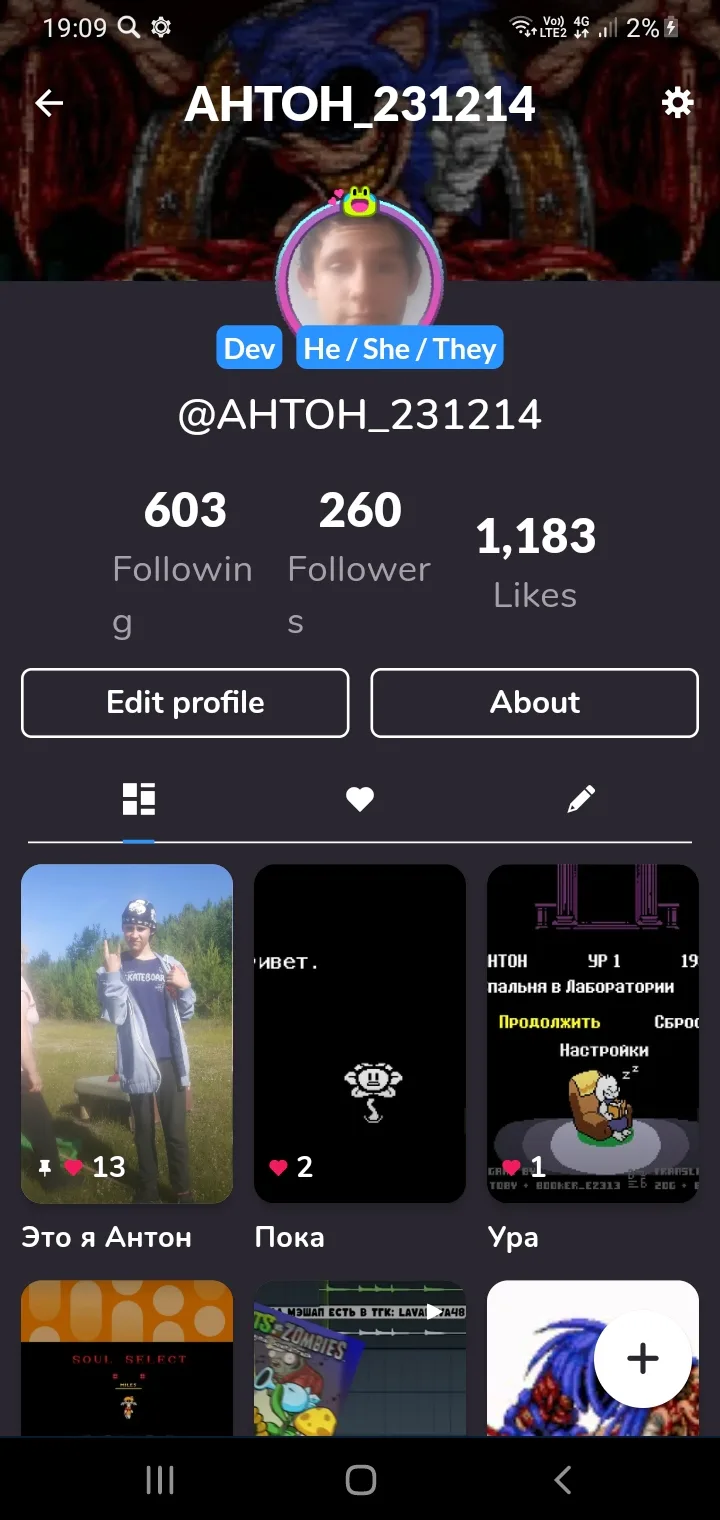The image size is (720, 1520).
Task: Open the About section
Action: click(x=534, y=703)
